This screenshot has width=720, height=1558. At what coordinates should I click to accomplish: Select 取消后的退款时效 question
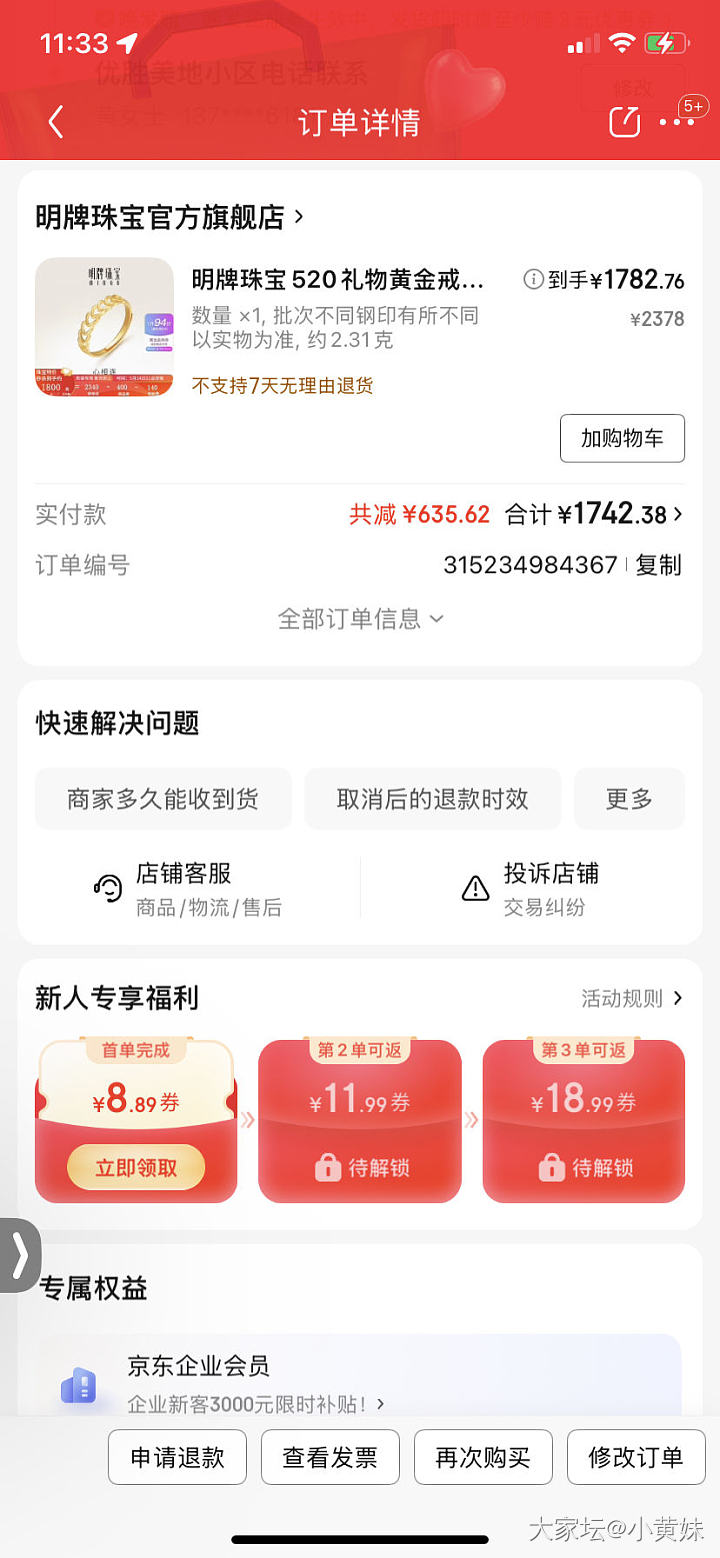pos(432,799)
